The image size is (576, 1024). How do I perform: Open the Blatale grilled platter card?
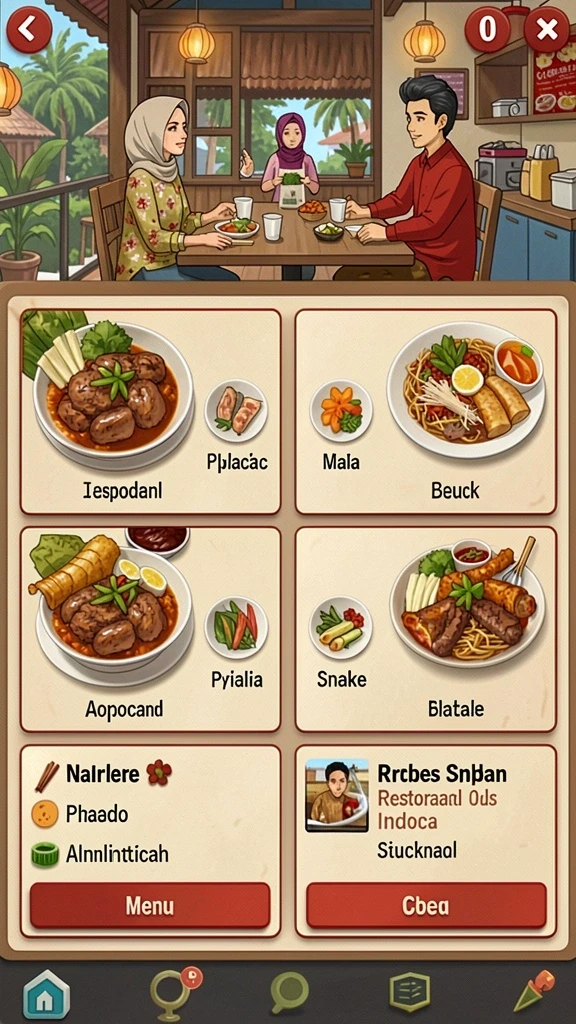(x=426, y=629)
